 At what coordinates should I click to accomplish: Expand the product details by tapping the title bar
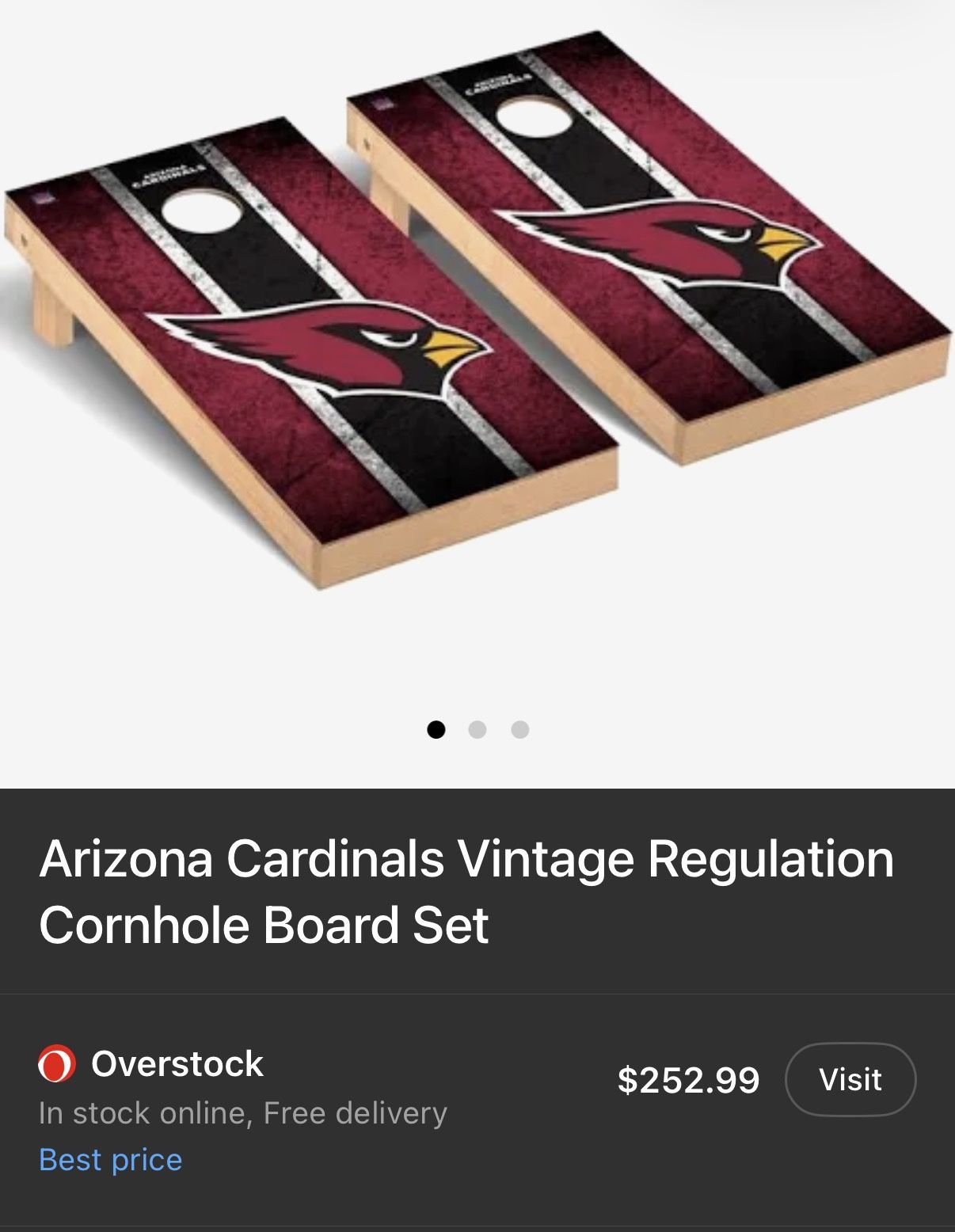[x=467, y=887]
